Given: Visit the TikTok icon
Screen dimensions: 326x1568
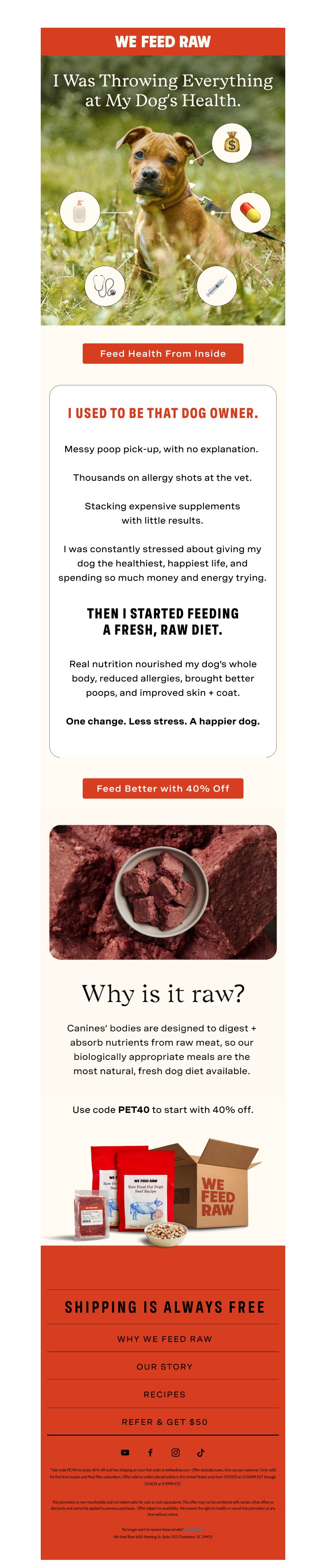Looking at the screenshot, I should point(201,1452).
